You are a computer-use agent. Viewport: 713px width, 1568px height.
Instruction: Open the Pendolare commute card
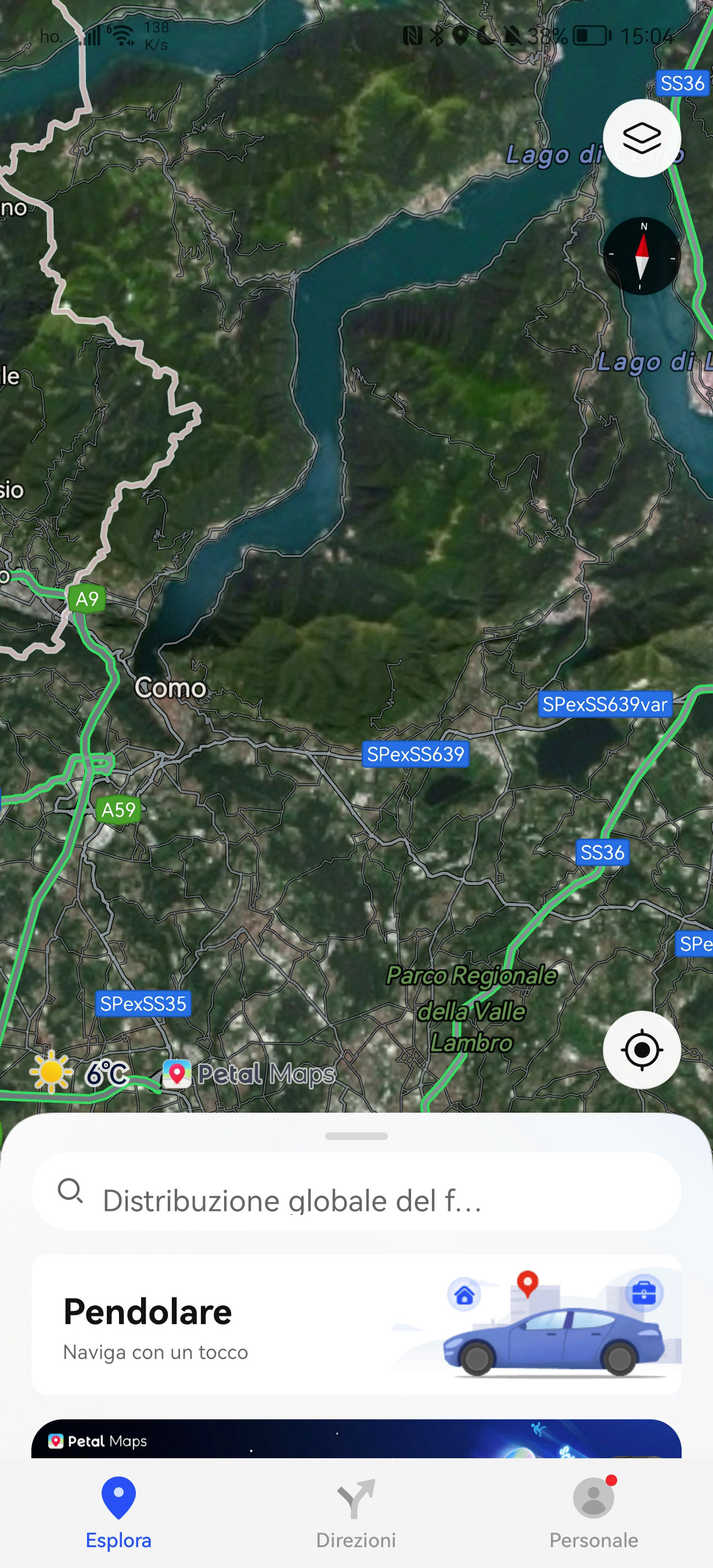coord(356,1324)
